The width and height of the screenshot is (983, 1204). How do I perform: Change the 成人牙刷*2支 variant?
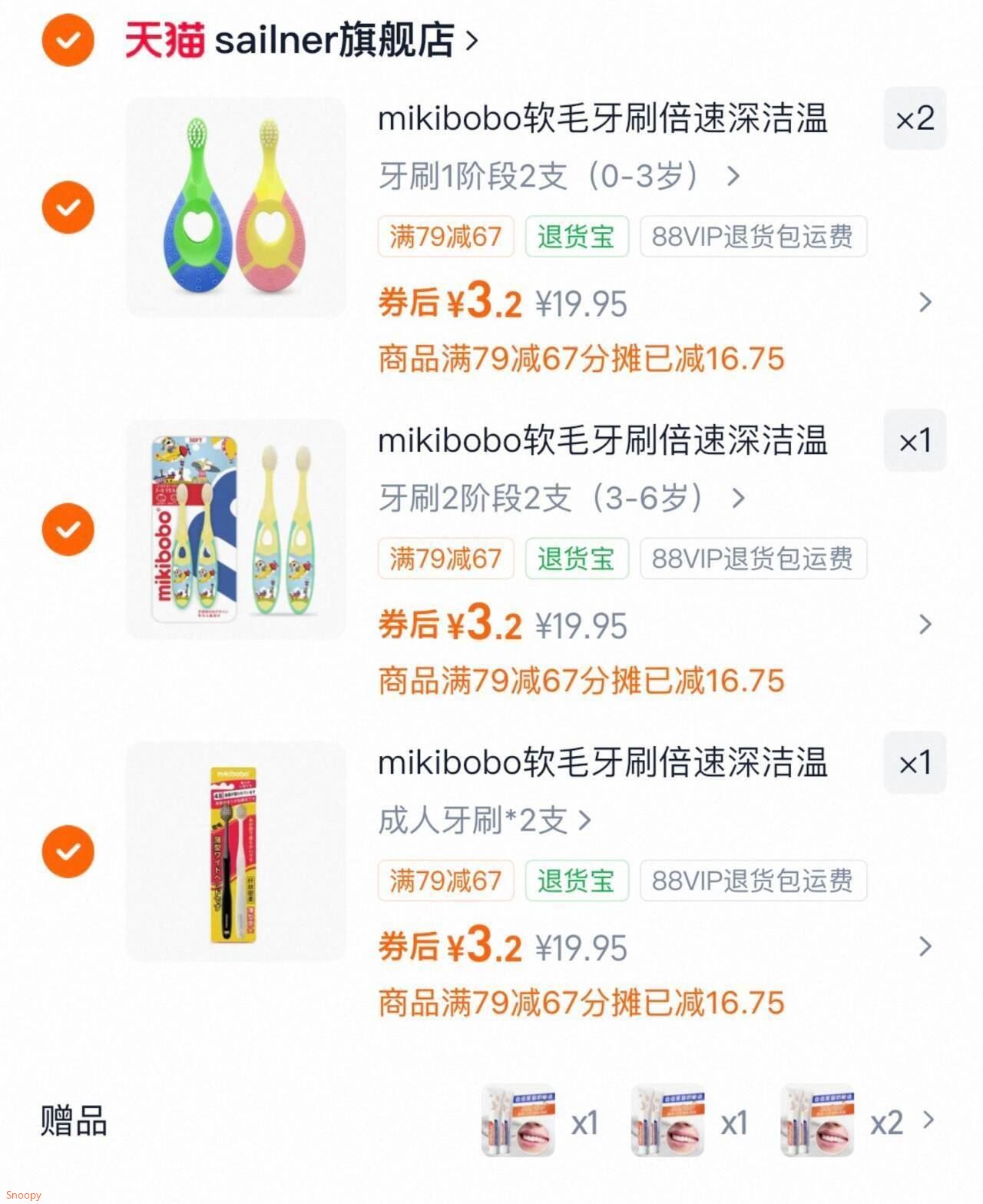(485, 821)
